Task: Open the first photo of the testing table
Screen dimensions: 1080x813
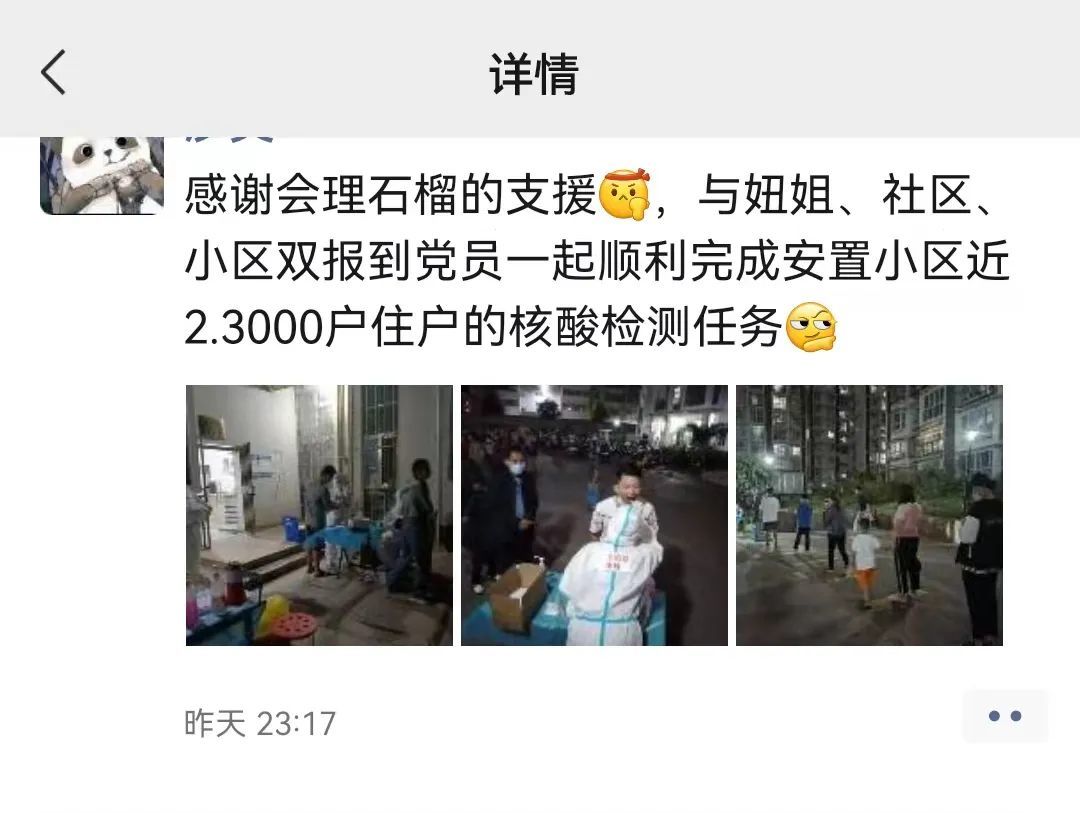Action: coord(319,515)
